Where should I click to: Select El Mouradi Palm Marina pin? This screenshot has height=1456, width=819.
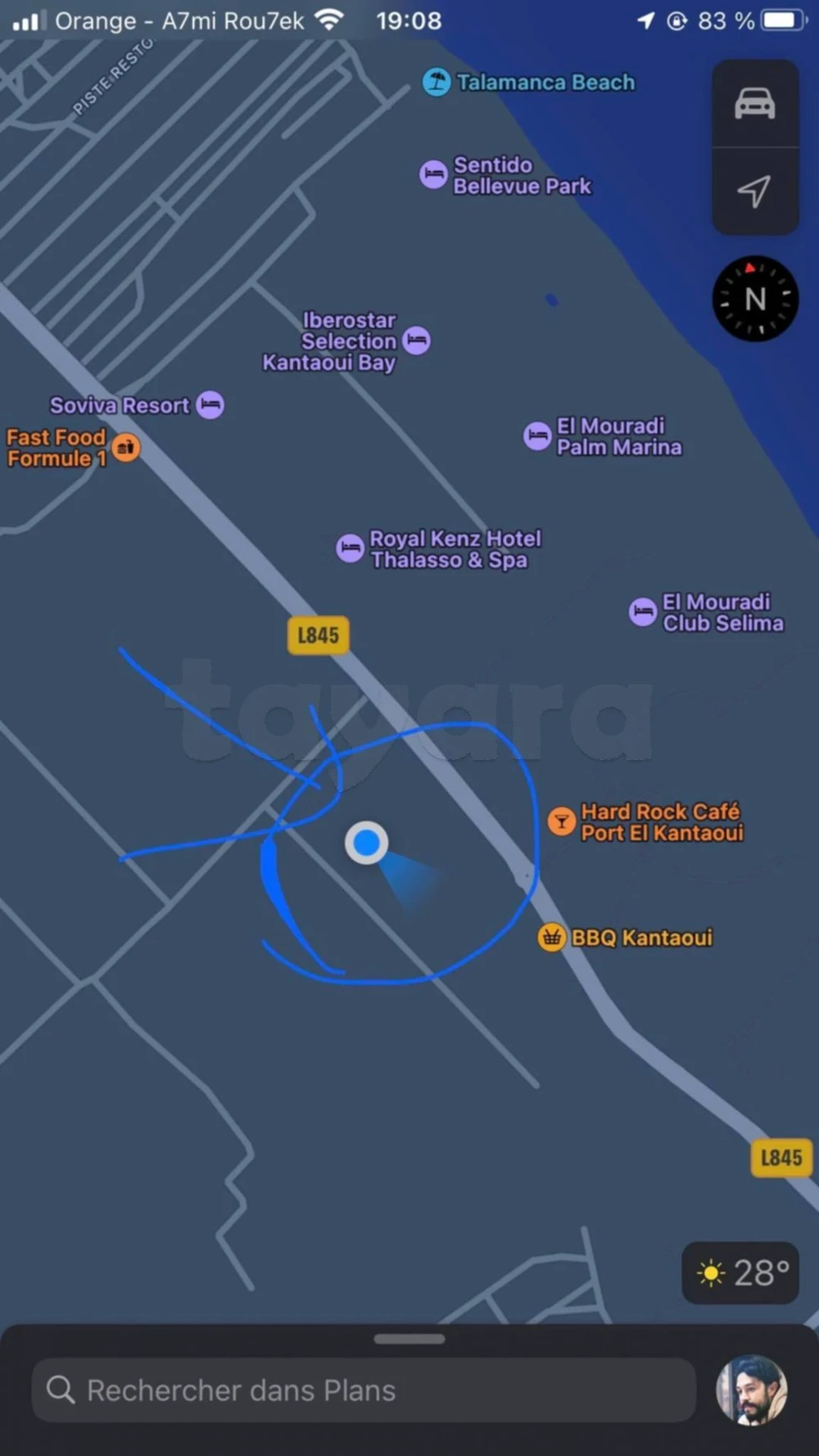coord(537,436)
